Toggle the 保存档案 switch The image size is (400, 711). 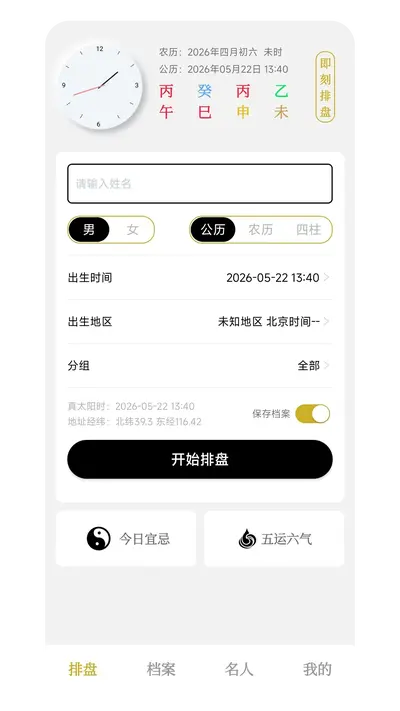point(312,414)
